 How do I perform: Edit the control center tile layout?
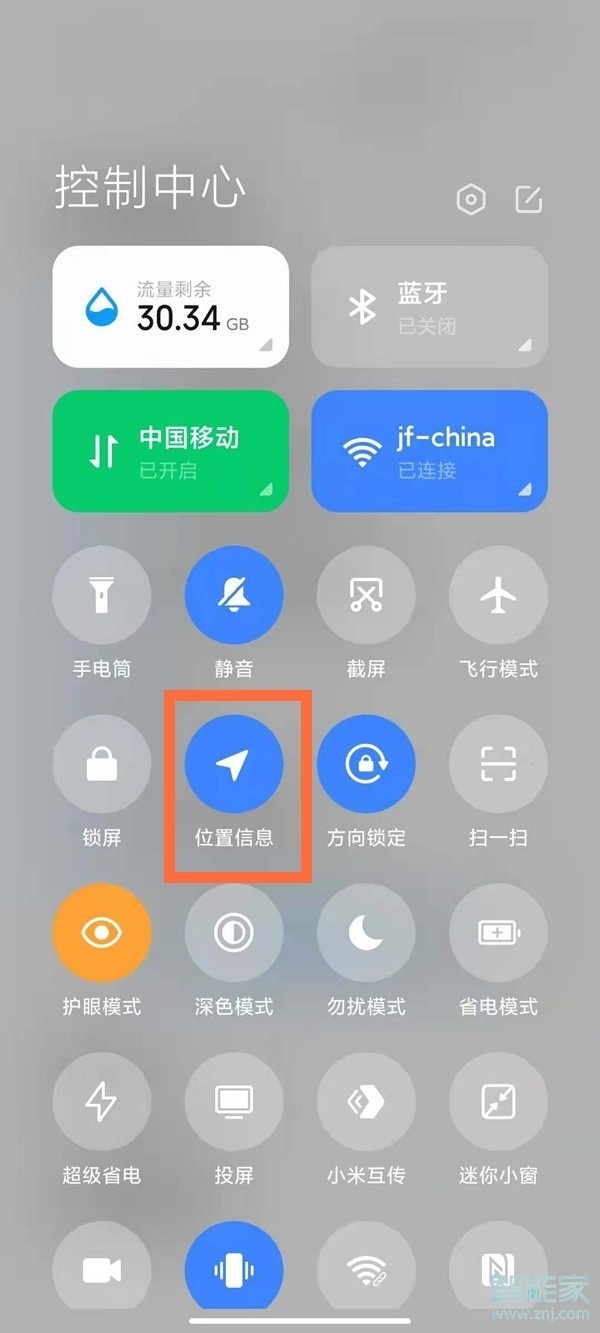pyautogui.click(x=528, y=199)
